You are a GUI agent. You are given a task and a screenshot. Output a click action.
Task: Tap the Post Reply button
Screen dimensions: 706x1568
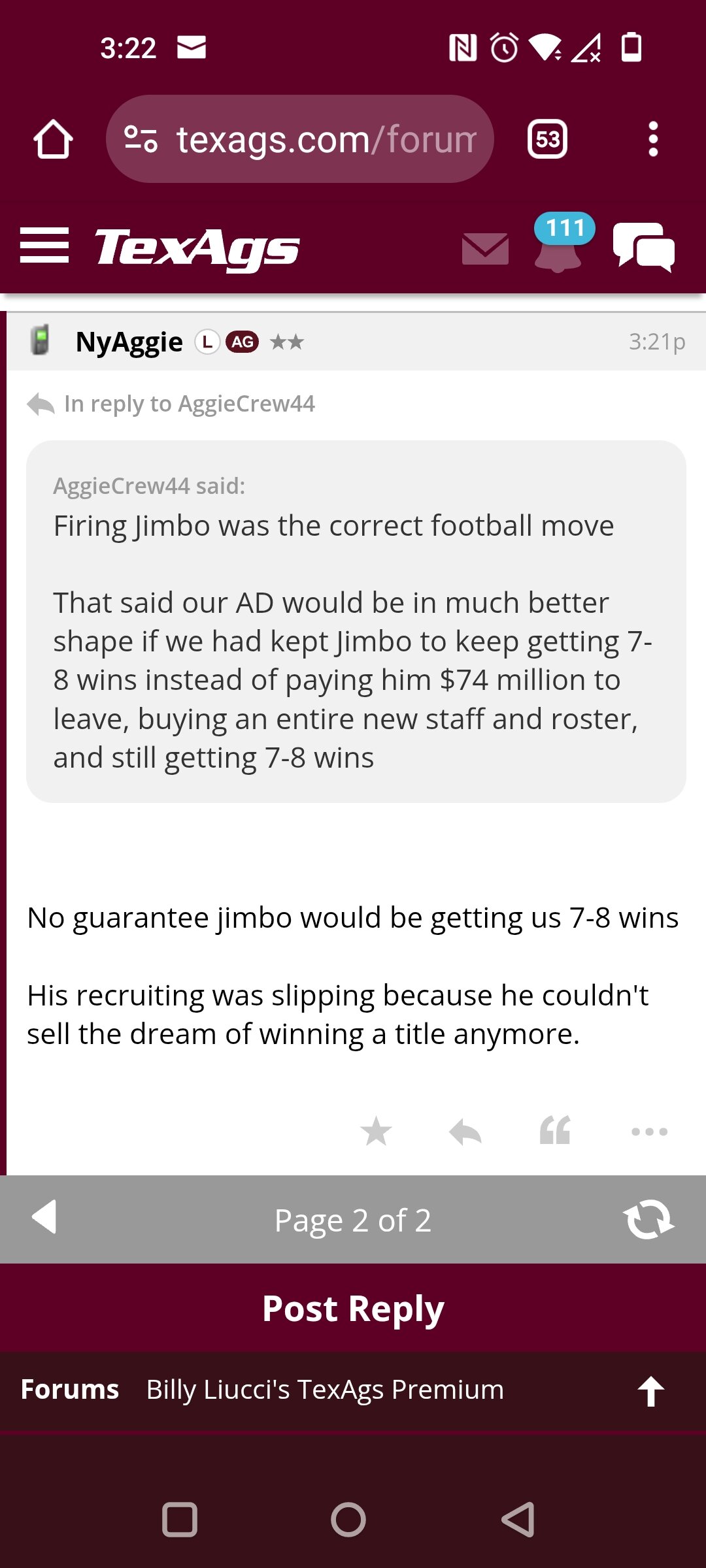(x=353, y=1308)
